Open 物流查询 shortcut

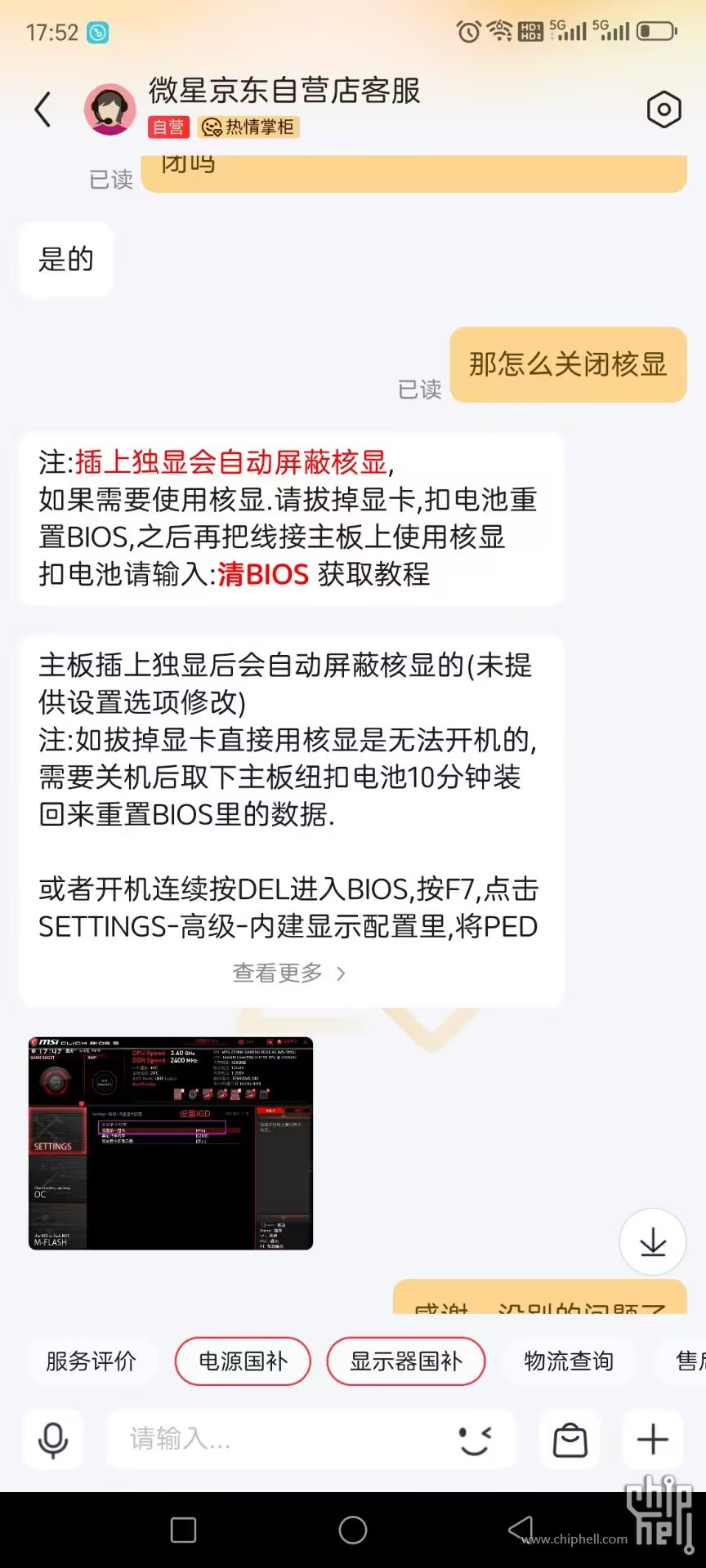point(569,1361)
